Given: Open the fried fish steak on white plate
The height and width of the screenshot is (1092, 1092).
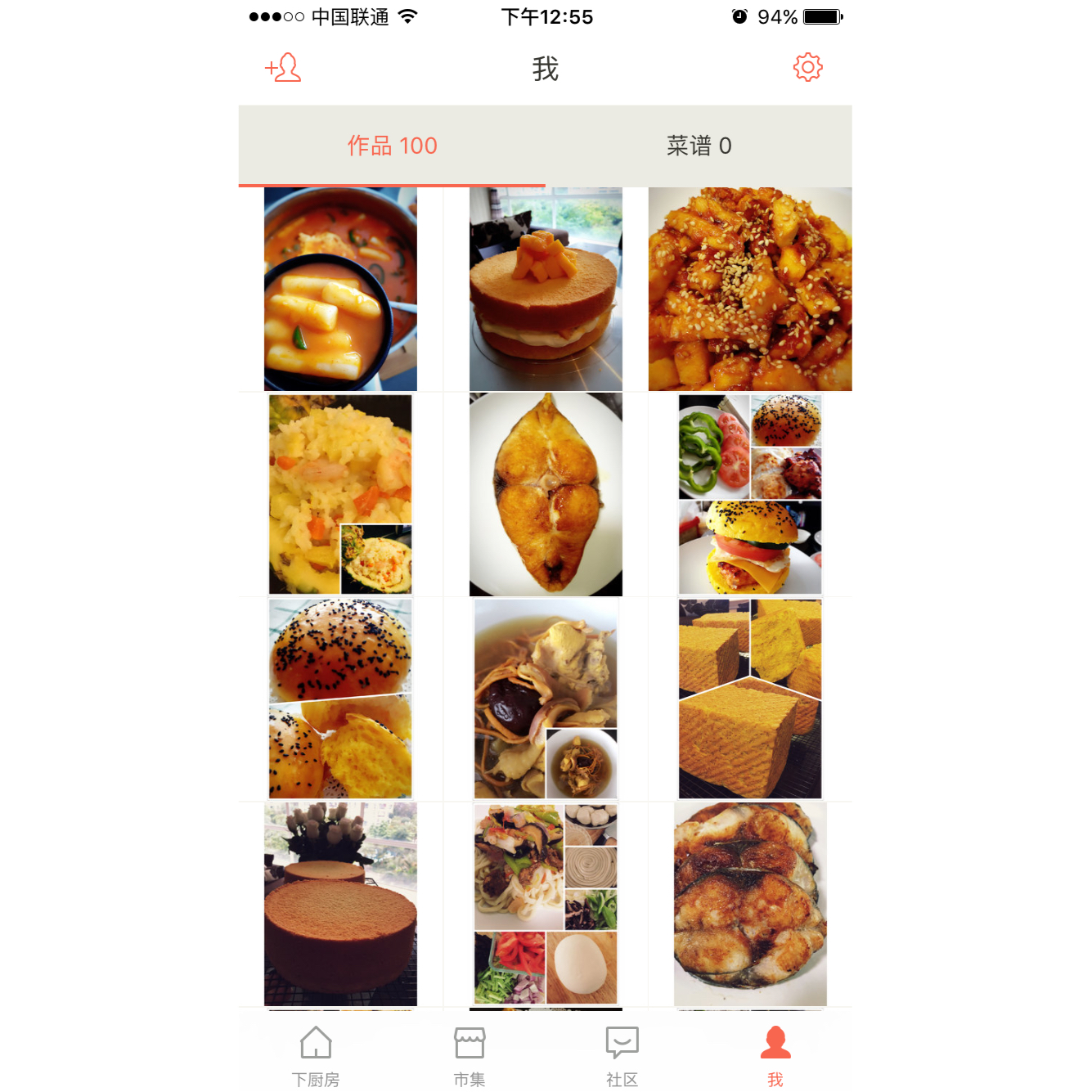Looking at the screenshot, I should coord(546,494).
